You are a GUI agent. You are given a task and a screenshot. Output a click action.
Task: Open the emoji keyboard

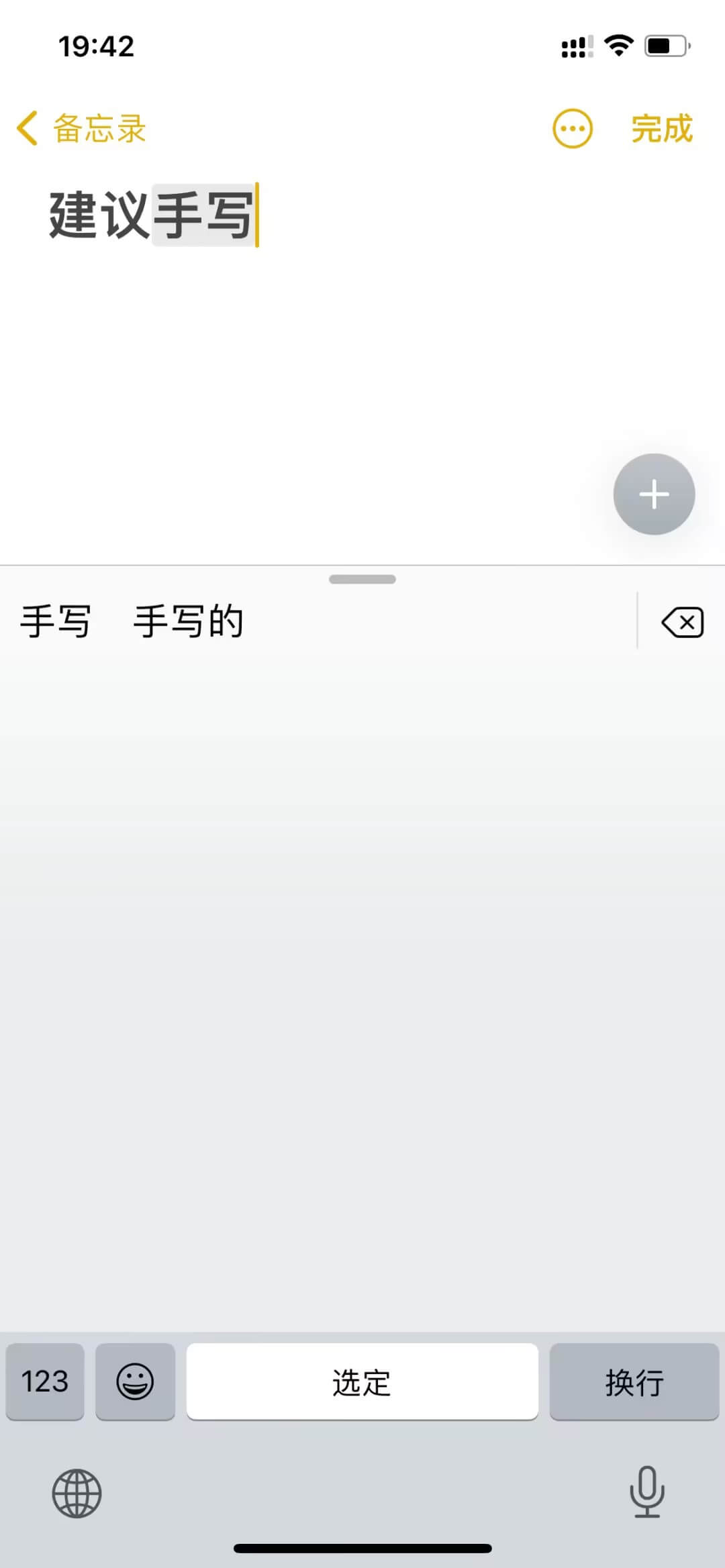click(x=135, y=1382)
